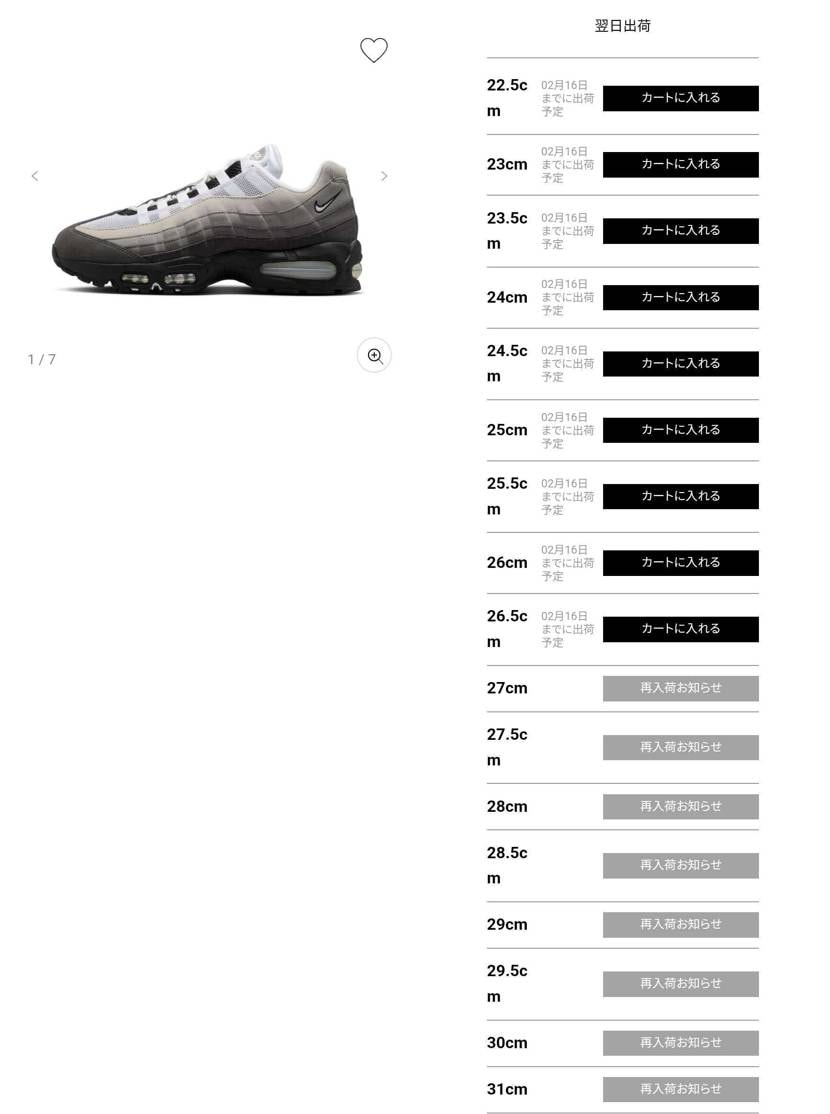Image resolution: width=830 pixels, height=1114 pixels.
Task: Add size 24.5cm to the cart
Action: coord(680,363)
